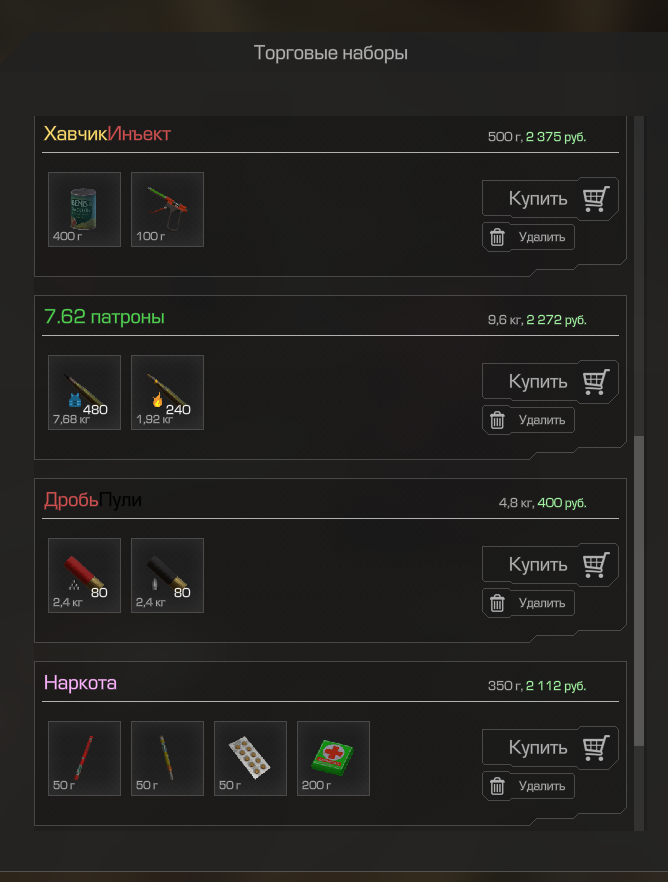Viewport: 668px width, 882px height.
Task: Buy the 7.62 патроны set
Action: coord(550,381)
